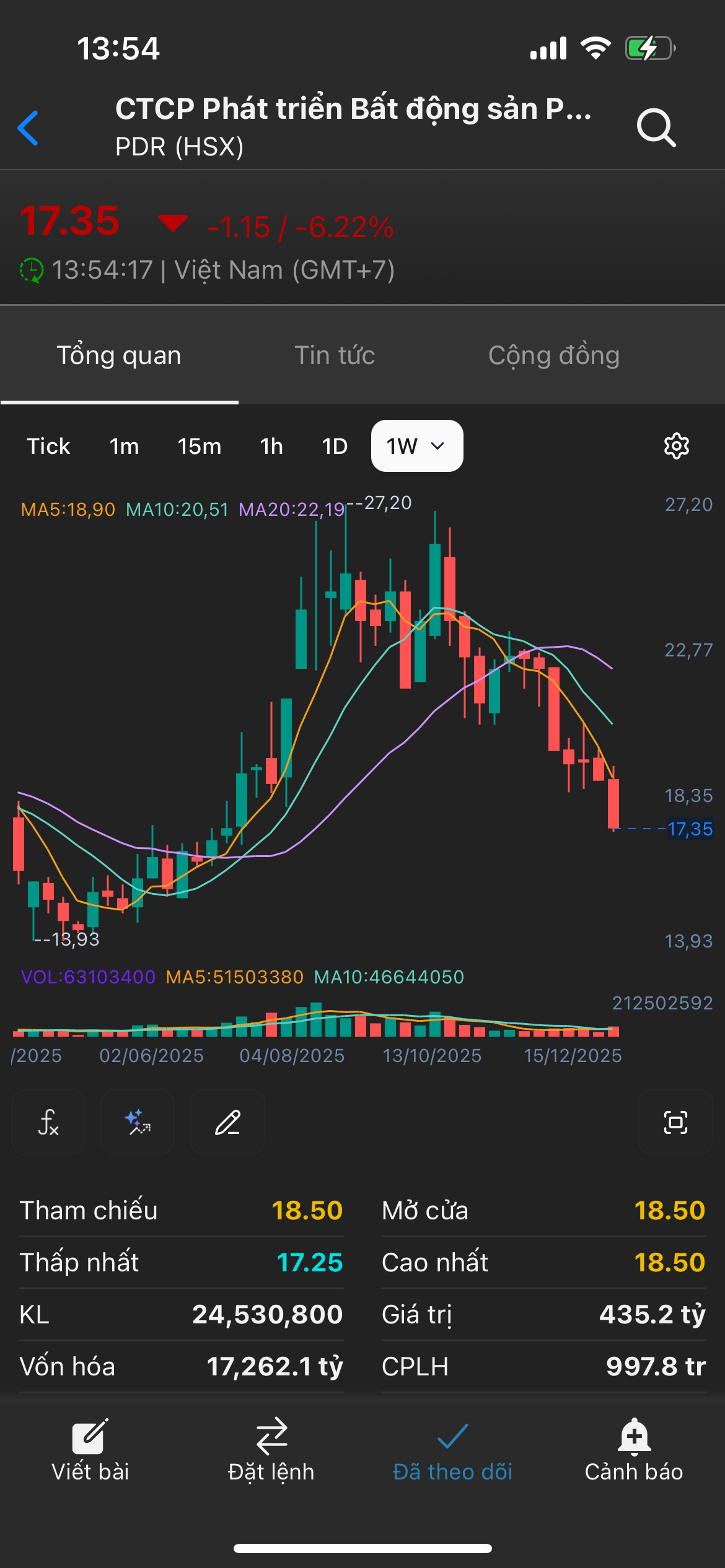Open chart settings gear
Image resolution: width=725 pixels, height=1568 pixels.
(x=676, y=446)
